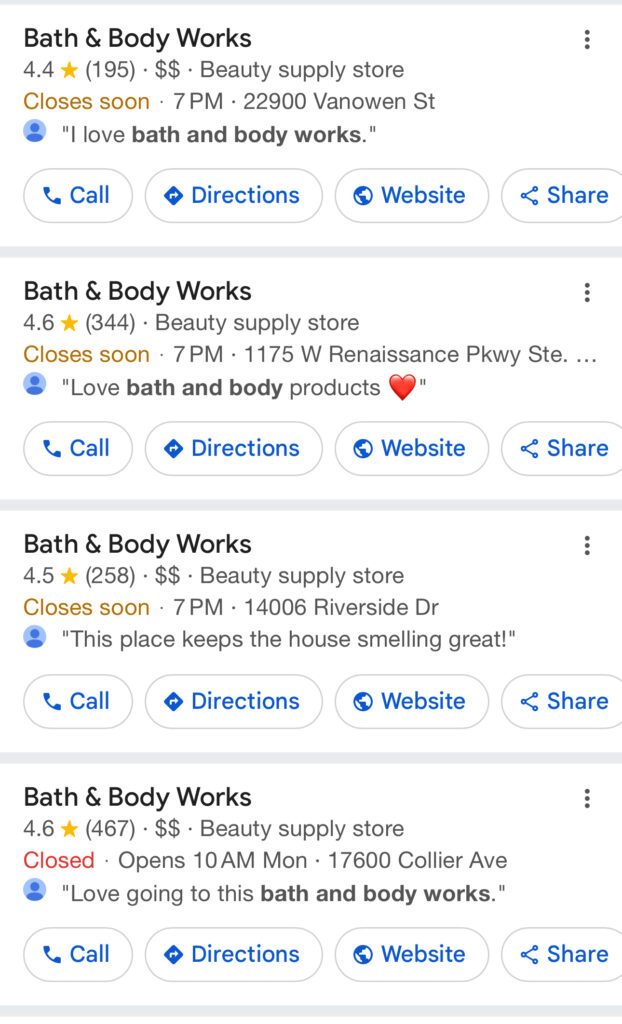Visit website of 22900 Vanowen St store
The image size is (622, 1024).
pyautogui.click(x=411, y=195)
